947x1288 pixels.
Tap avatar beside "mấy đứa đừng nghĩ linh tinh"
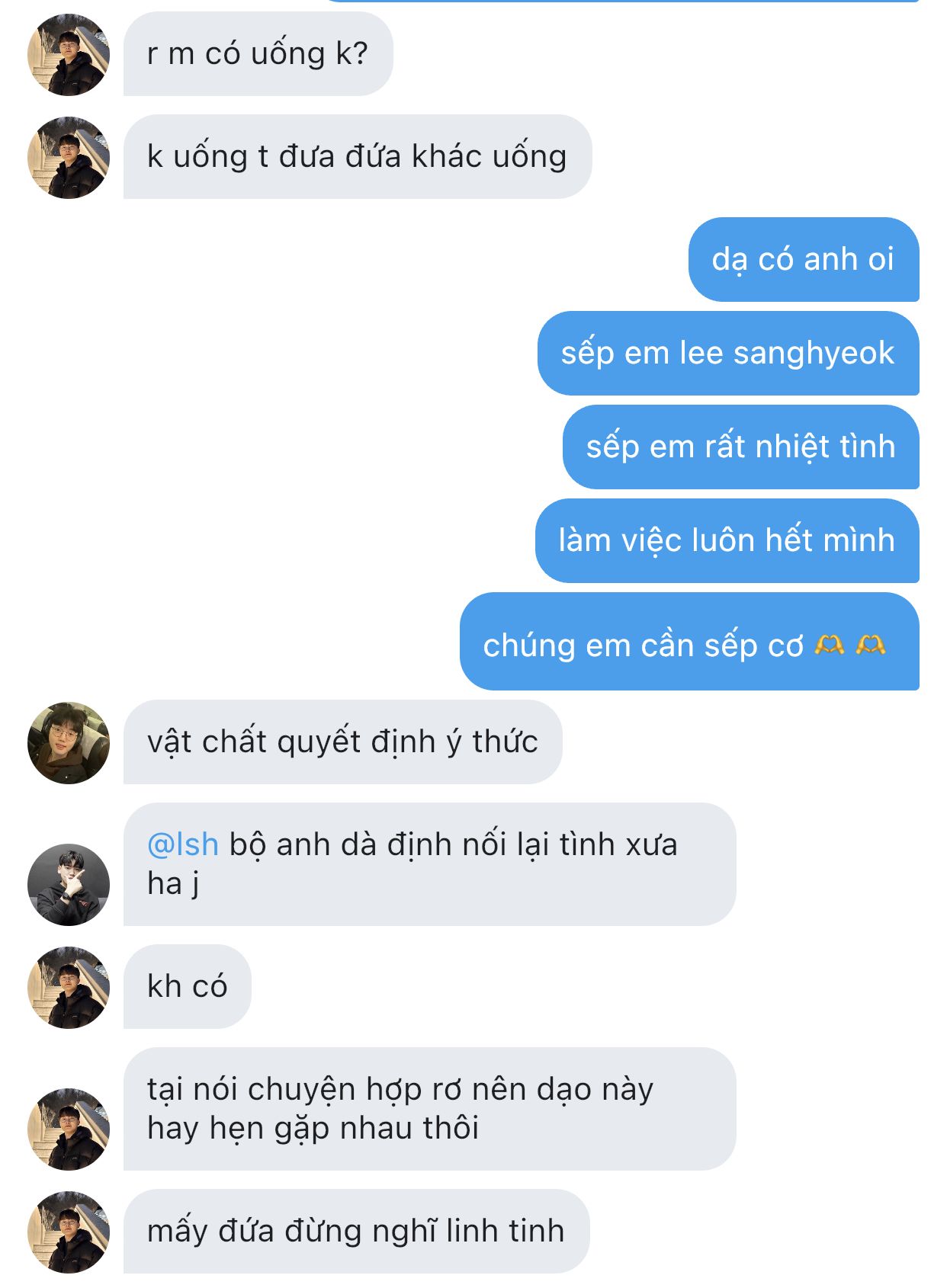pos(69,1232)
